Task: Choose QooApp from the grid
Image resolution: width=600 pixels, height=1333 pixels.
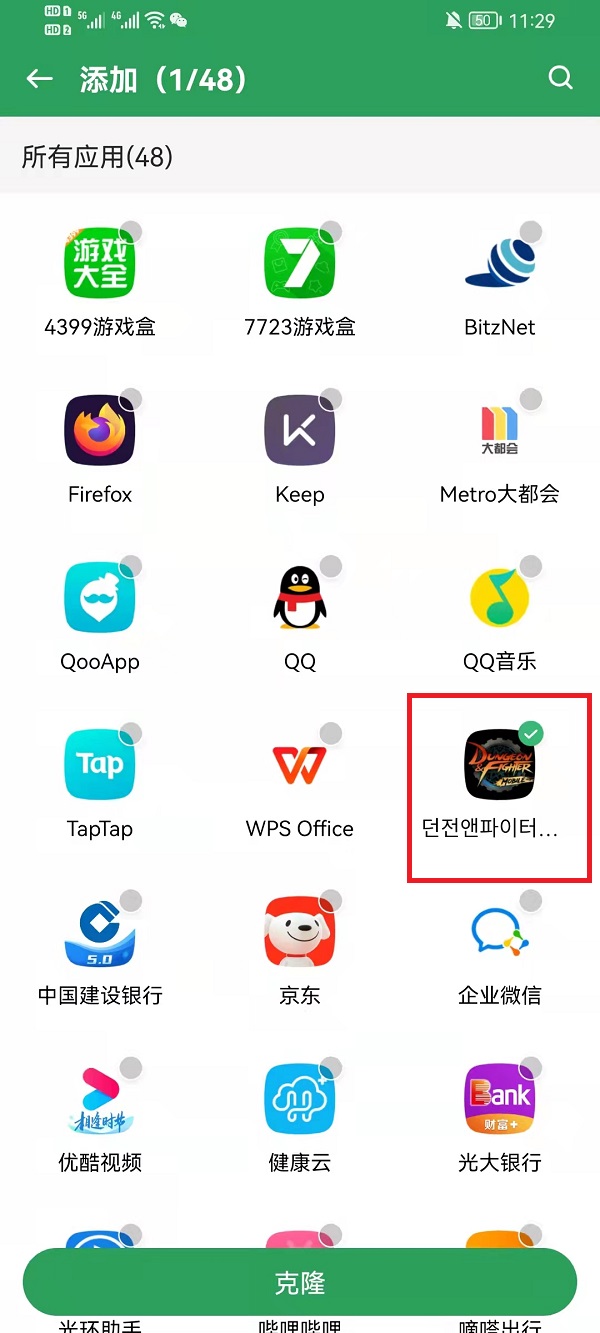Action: [100, 598]
